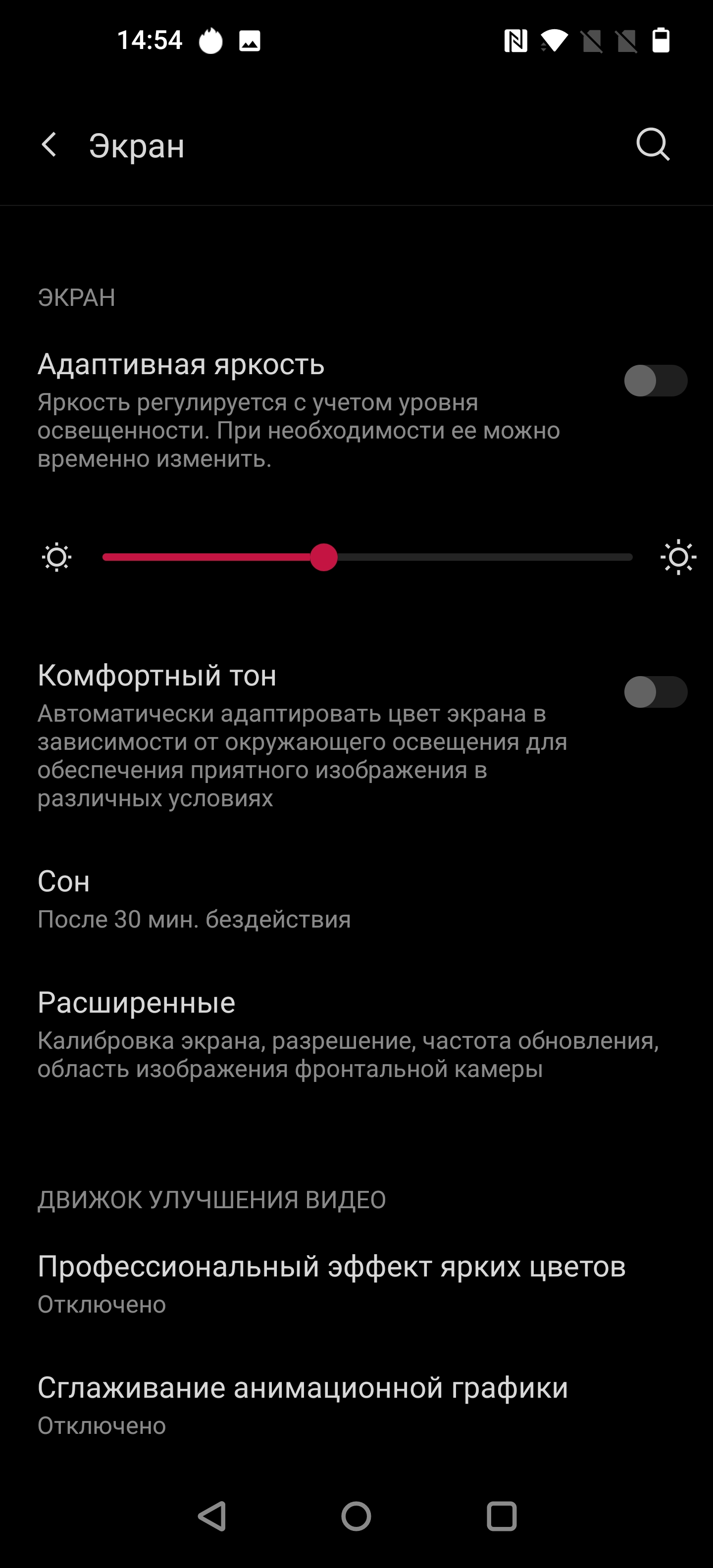Enable the Адаптивная яркость switch
This screenshot has height=1568, width=713.
tap(655, 381)
